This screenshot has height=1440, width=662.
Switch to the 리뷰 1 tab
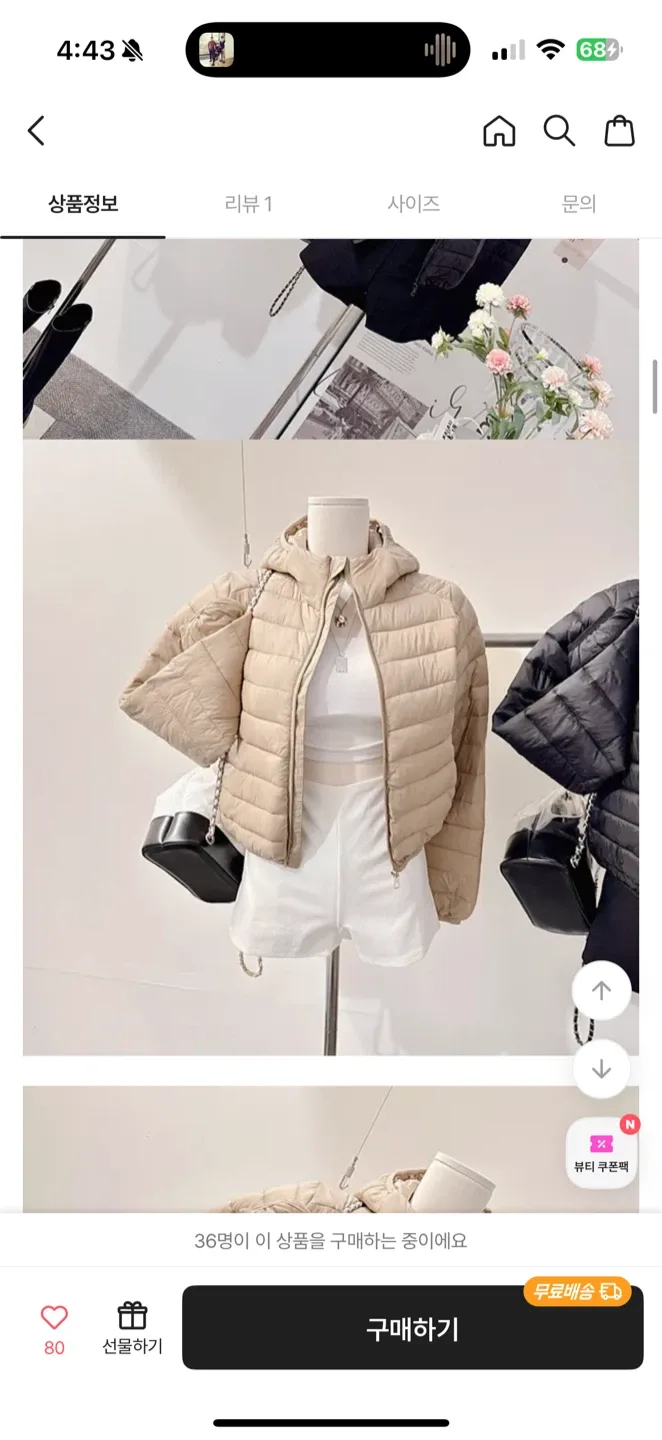tap(248, 204)
